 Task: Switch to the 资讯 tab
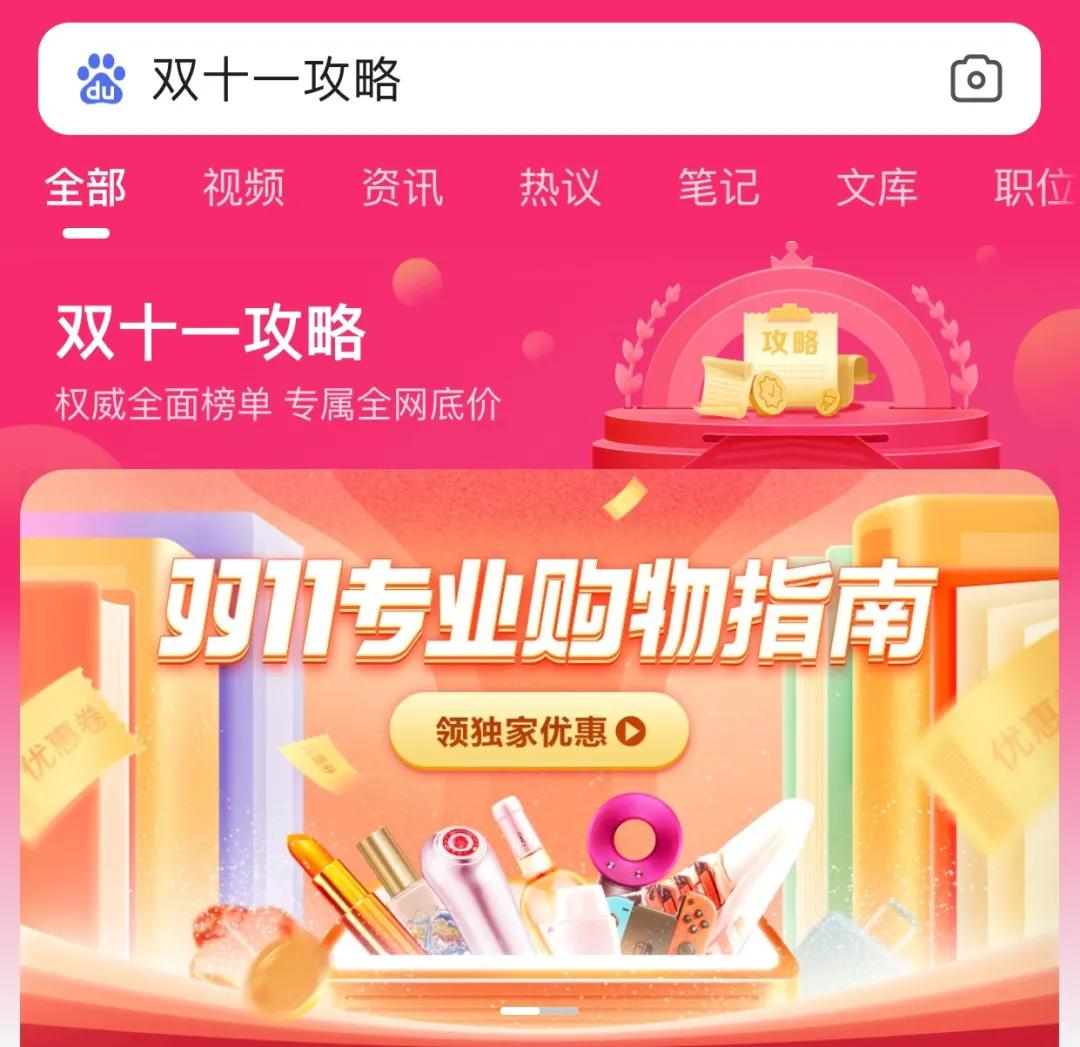pyautogui.click(x=402, y=188)
